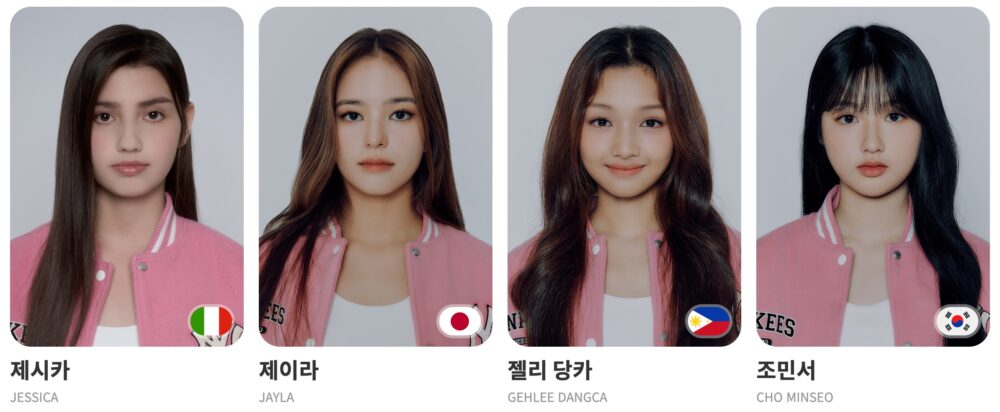Open Jayla's profile card
Image resolution: width=1000 pixels, height=412 pixels.
pyautogui.click(x=375, y=177)
